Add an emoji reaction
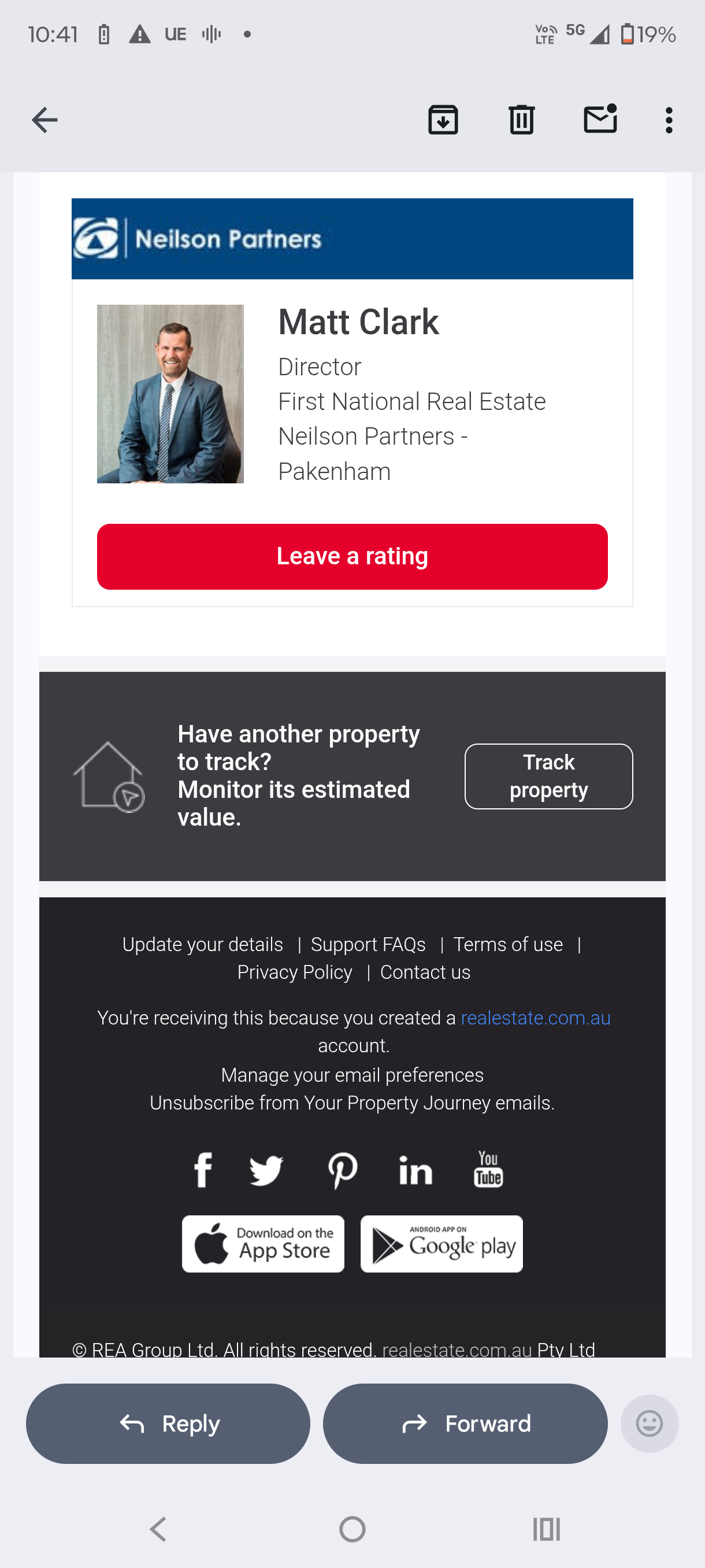This screenshot has height=1568, width=705. click(649, 1423)
